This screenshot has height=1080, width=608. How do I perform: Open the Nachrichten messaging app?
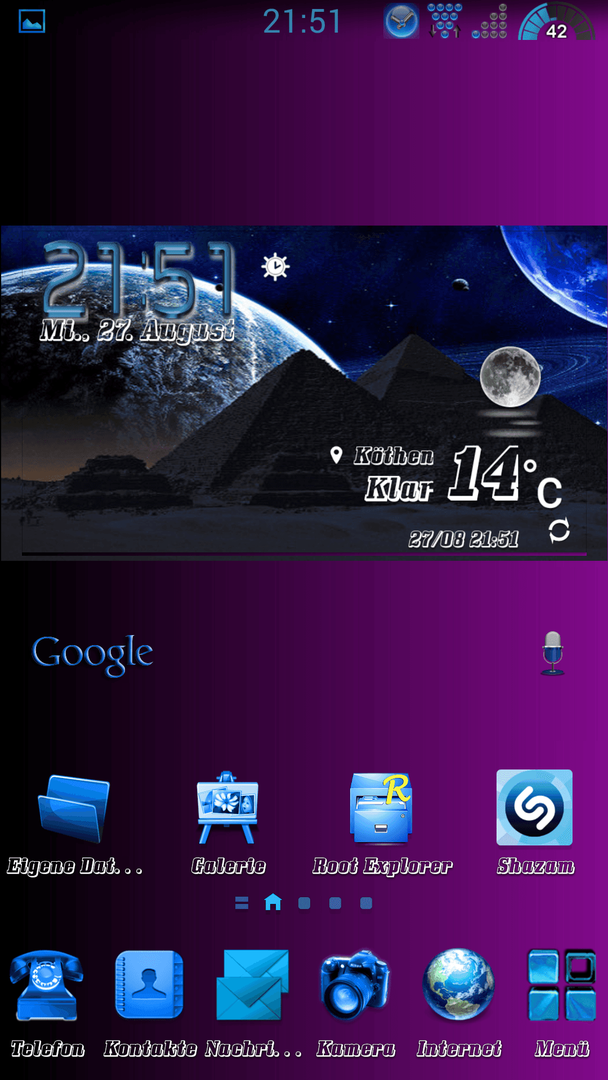(x=252, y=986)
